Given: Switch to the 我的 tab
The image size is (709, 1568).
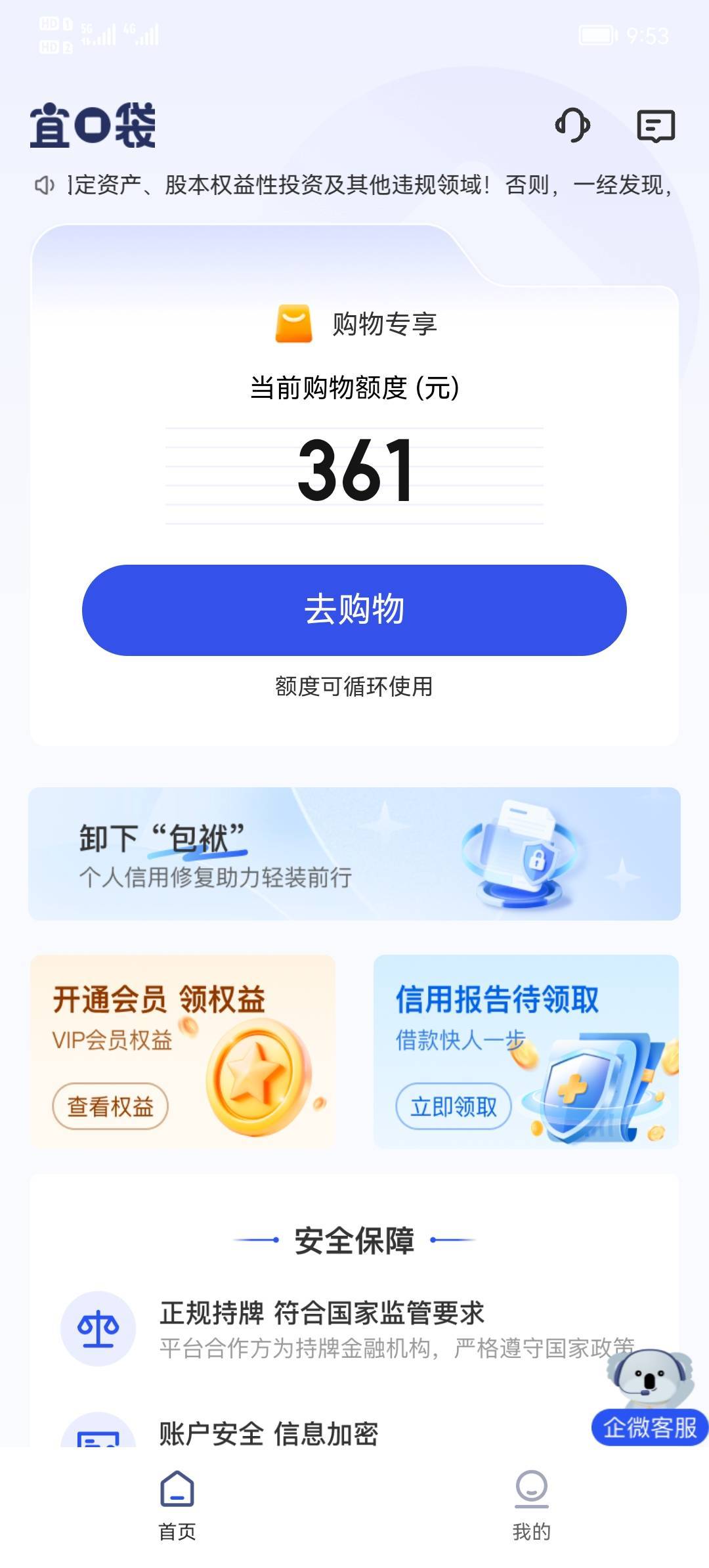Looking at the screenshot, I should [x=532, y=1505].
